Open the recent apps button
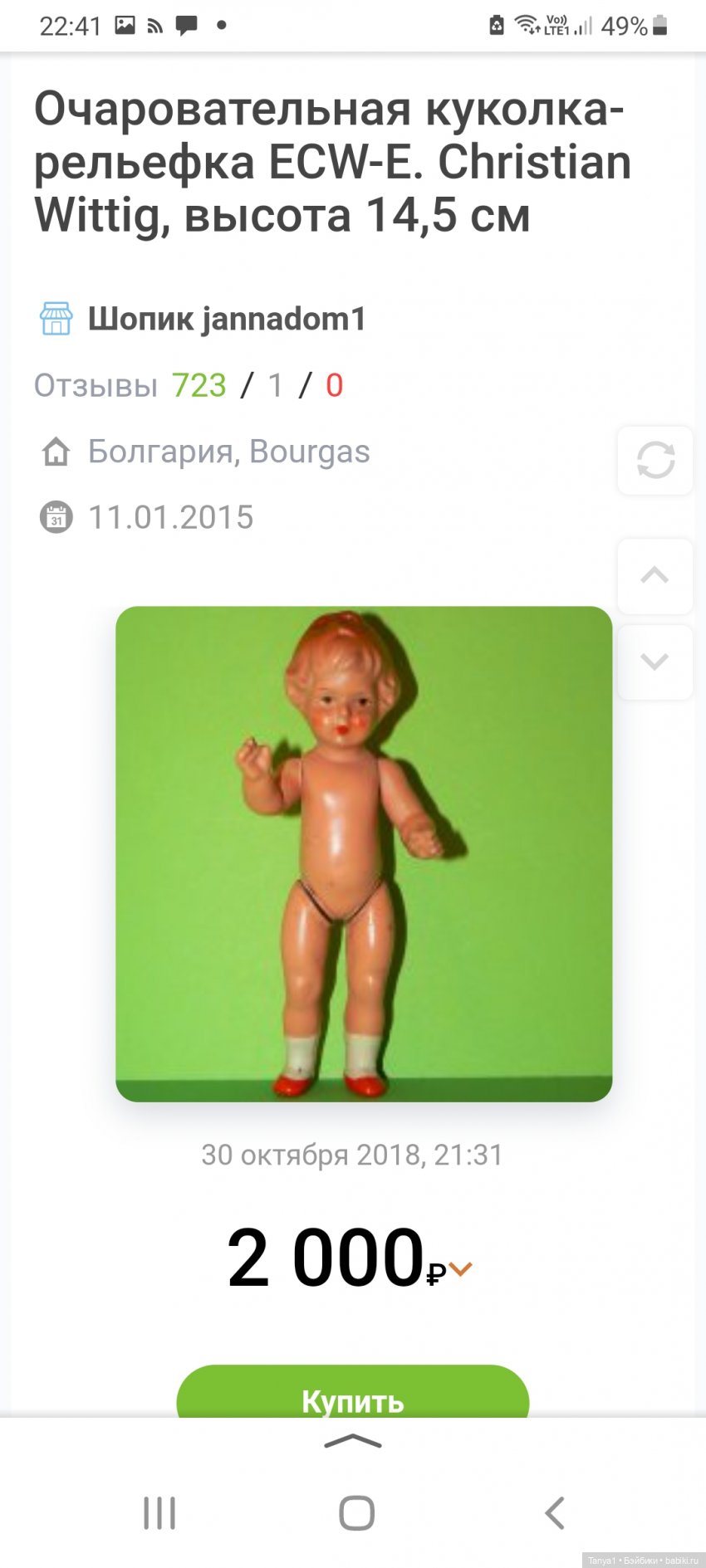 click(159, 1513)
